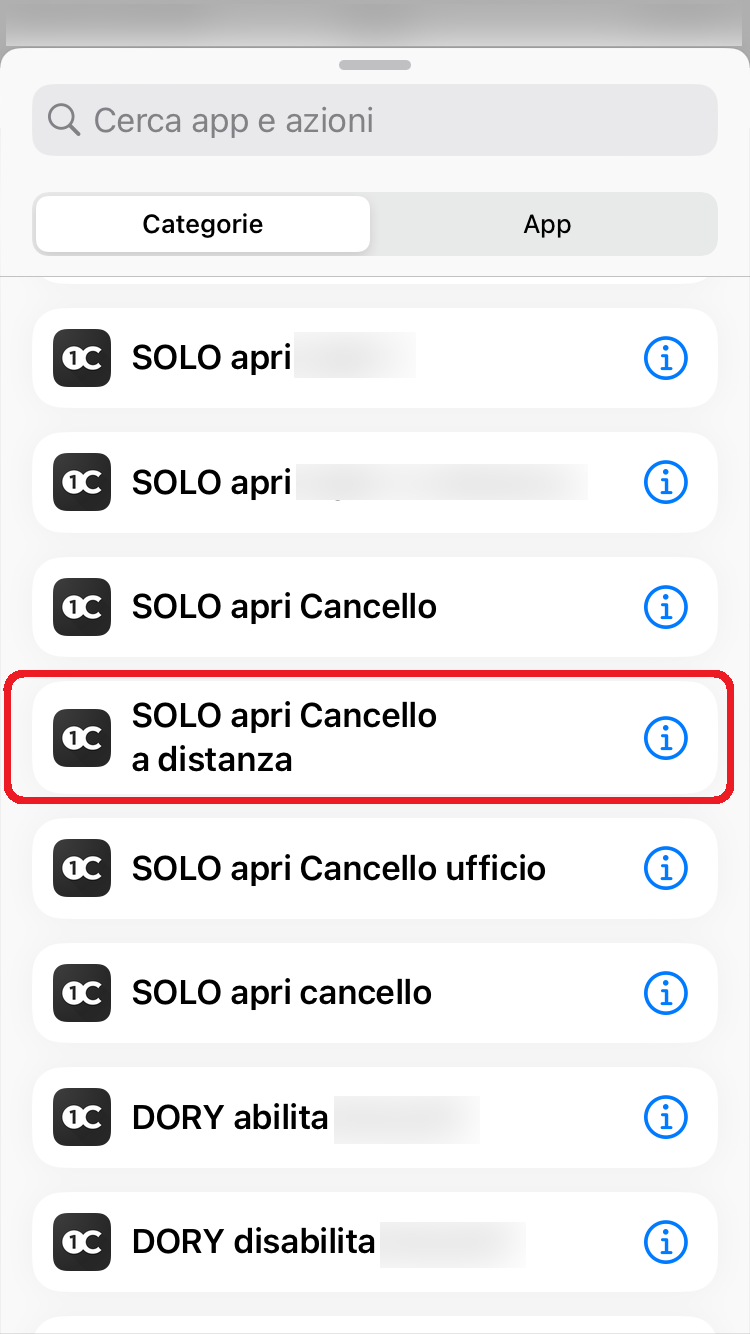Image resolution: width=750 pixels, height=1334 pixels.
Task: Show info for SOLO apri Cancello ufficio
Action: 665,868
